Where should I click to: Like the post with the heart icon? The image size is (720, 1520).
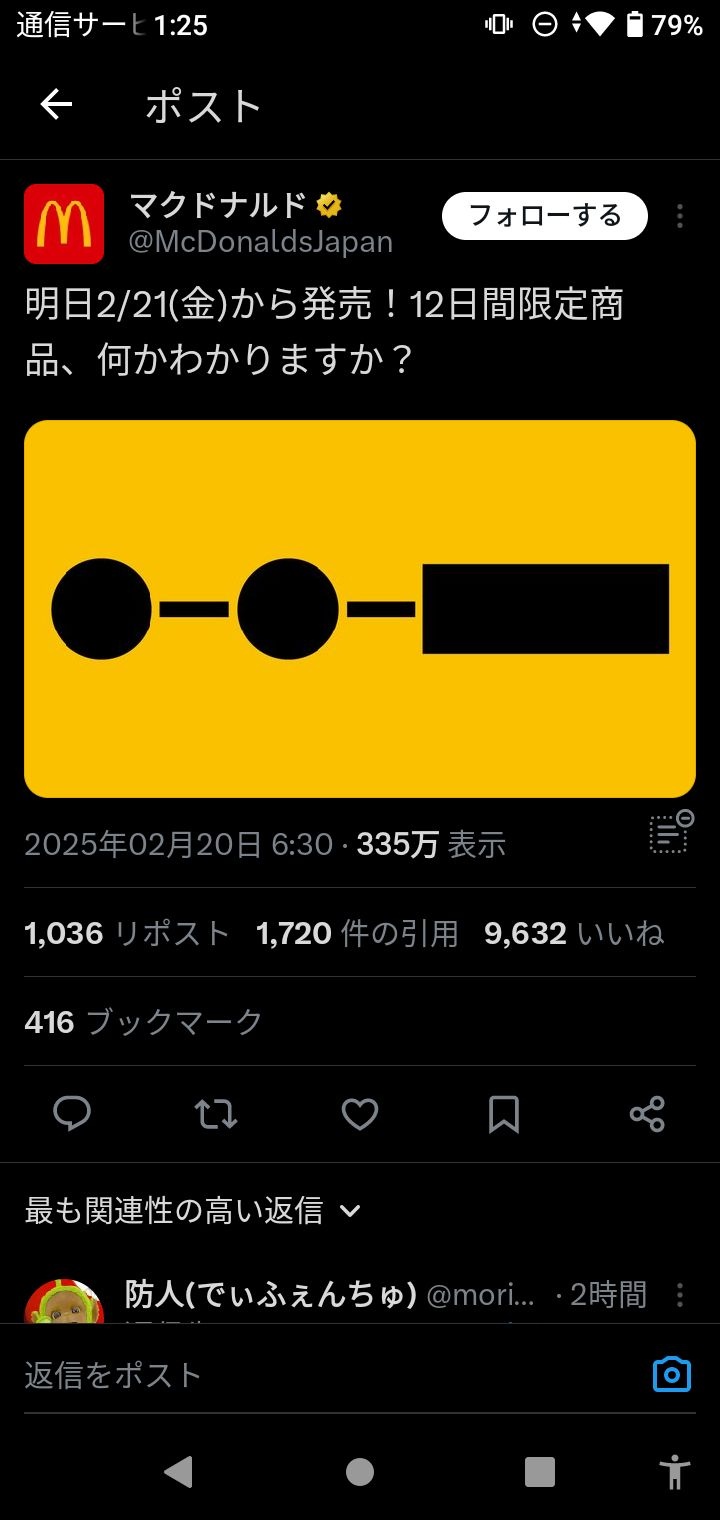(360, 1114)
